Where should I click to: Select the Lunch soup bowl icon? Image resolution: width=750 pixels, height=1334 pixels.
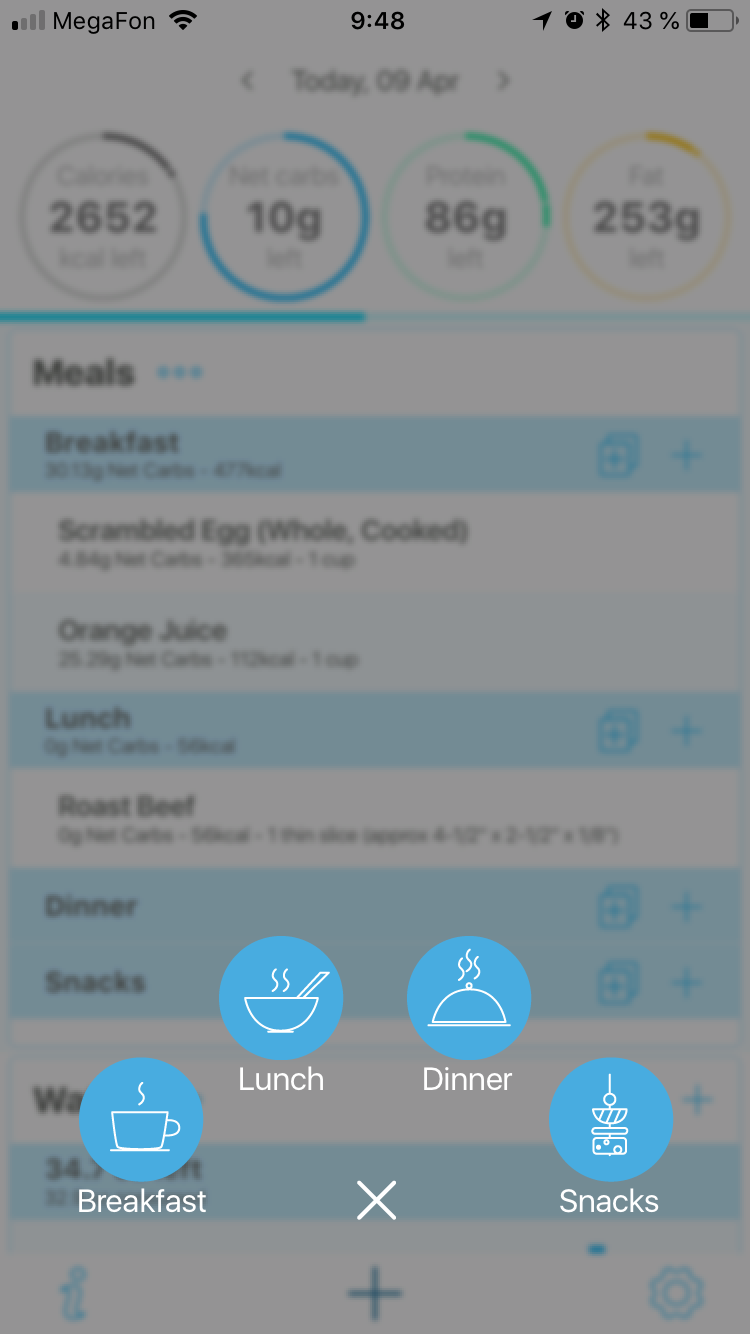[281, 997]
